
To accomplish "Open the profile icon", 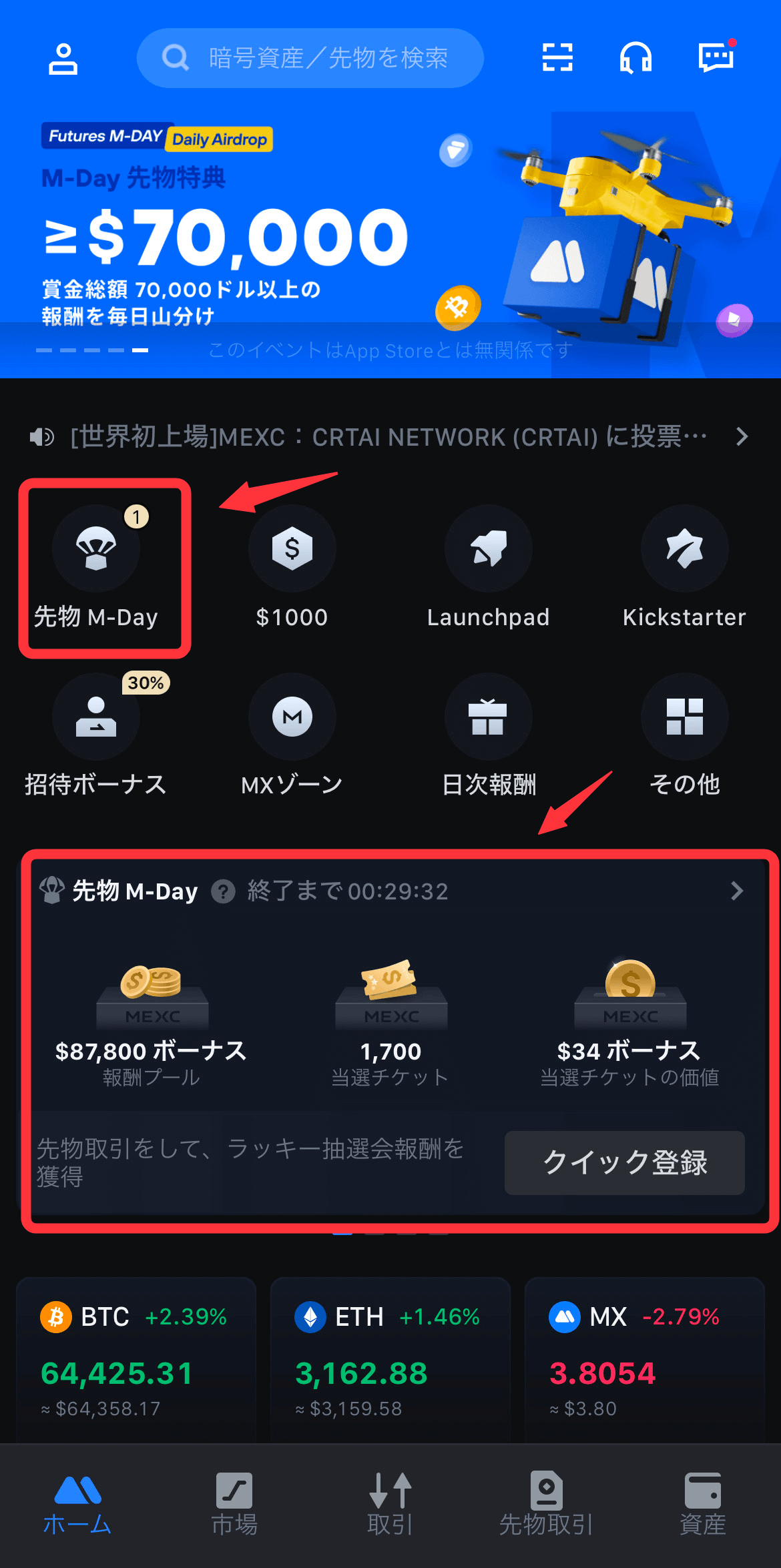I will [63, 59].
